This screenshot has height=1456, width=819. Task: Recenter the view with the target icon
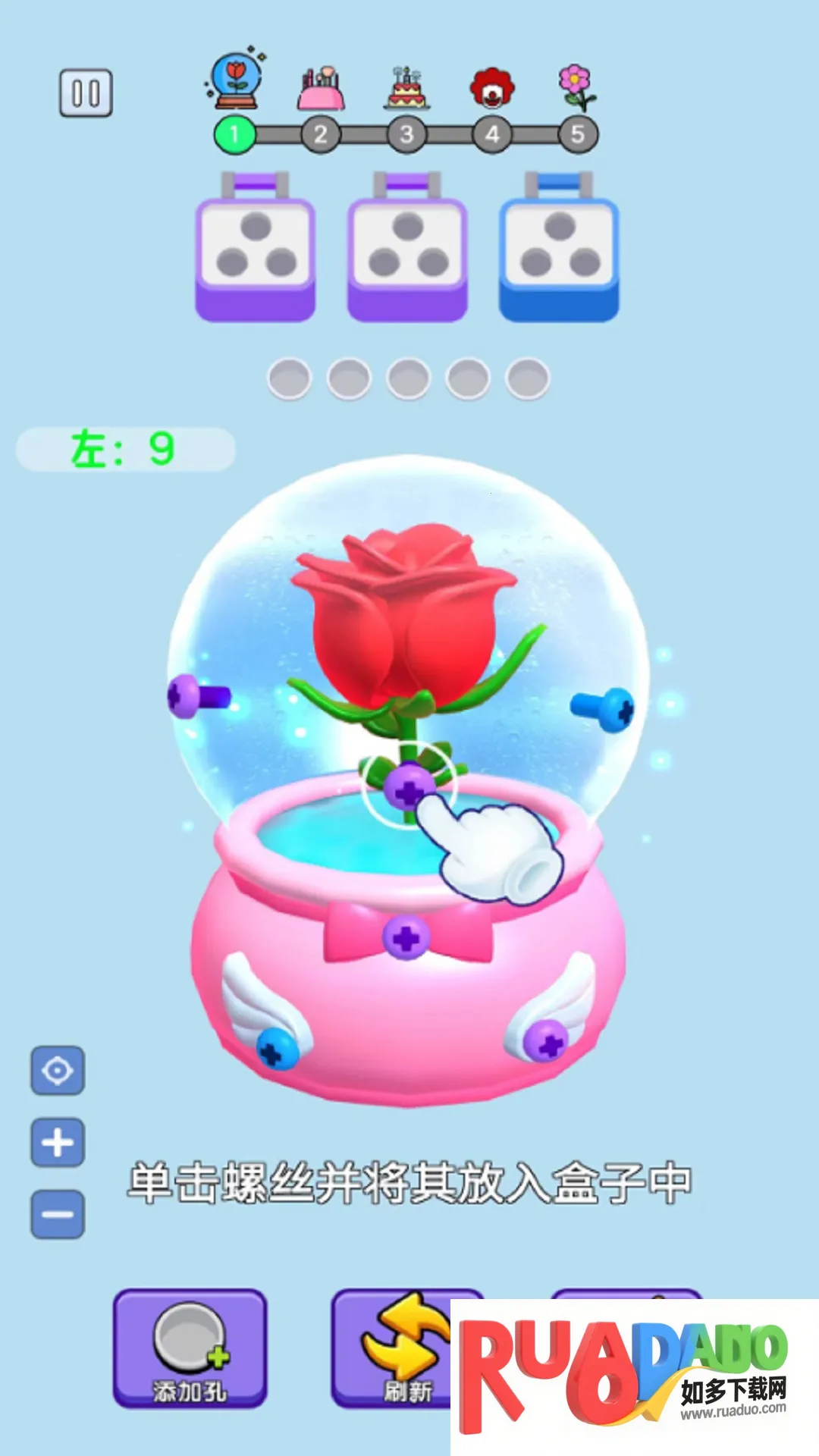(x=58, y=1071)
